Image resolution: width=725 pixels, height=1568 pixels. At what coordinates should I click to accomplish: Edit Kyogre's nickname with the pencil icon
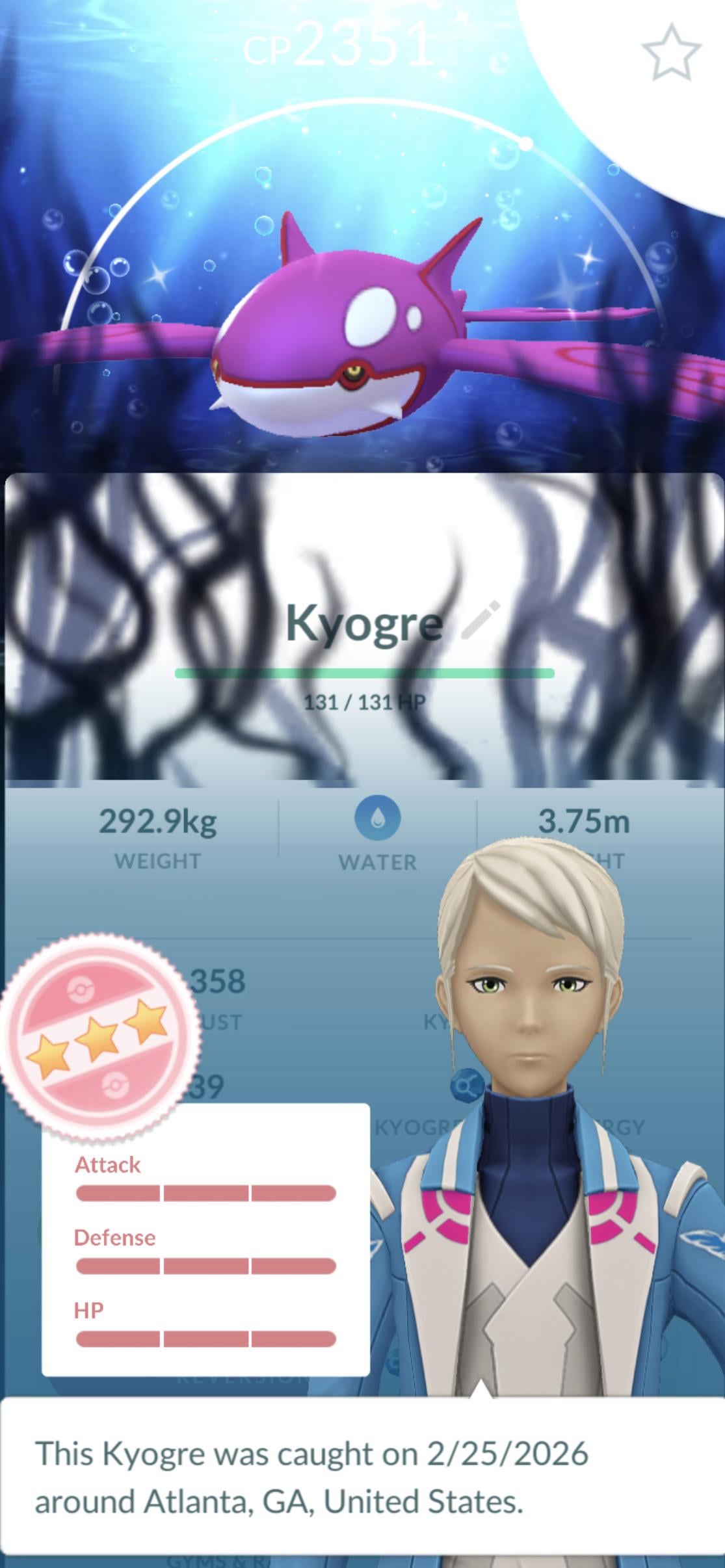480,620
